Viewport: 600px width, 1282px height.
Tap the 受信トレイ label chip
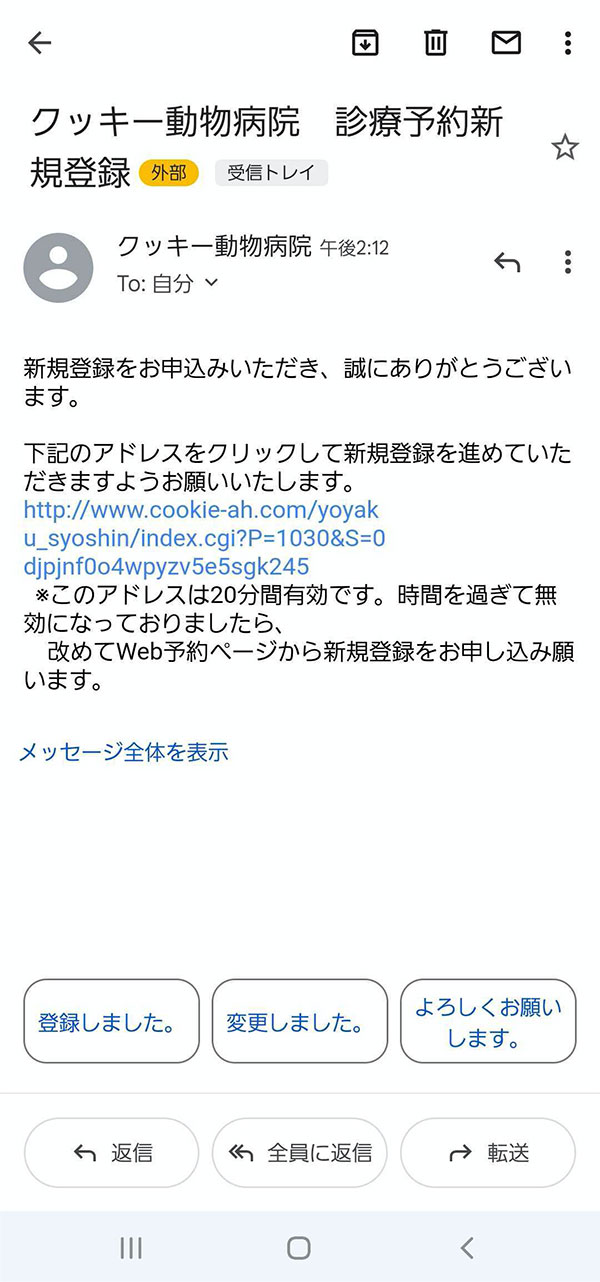[271, 173]
